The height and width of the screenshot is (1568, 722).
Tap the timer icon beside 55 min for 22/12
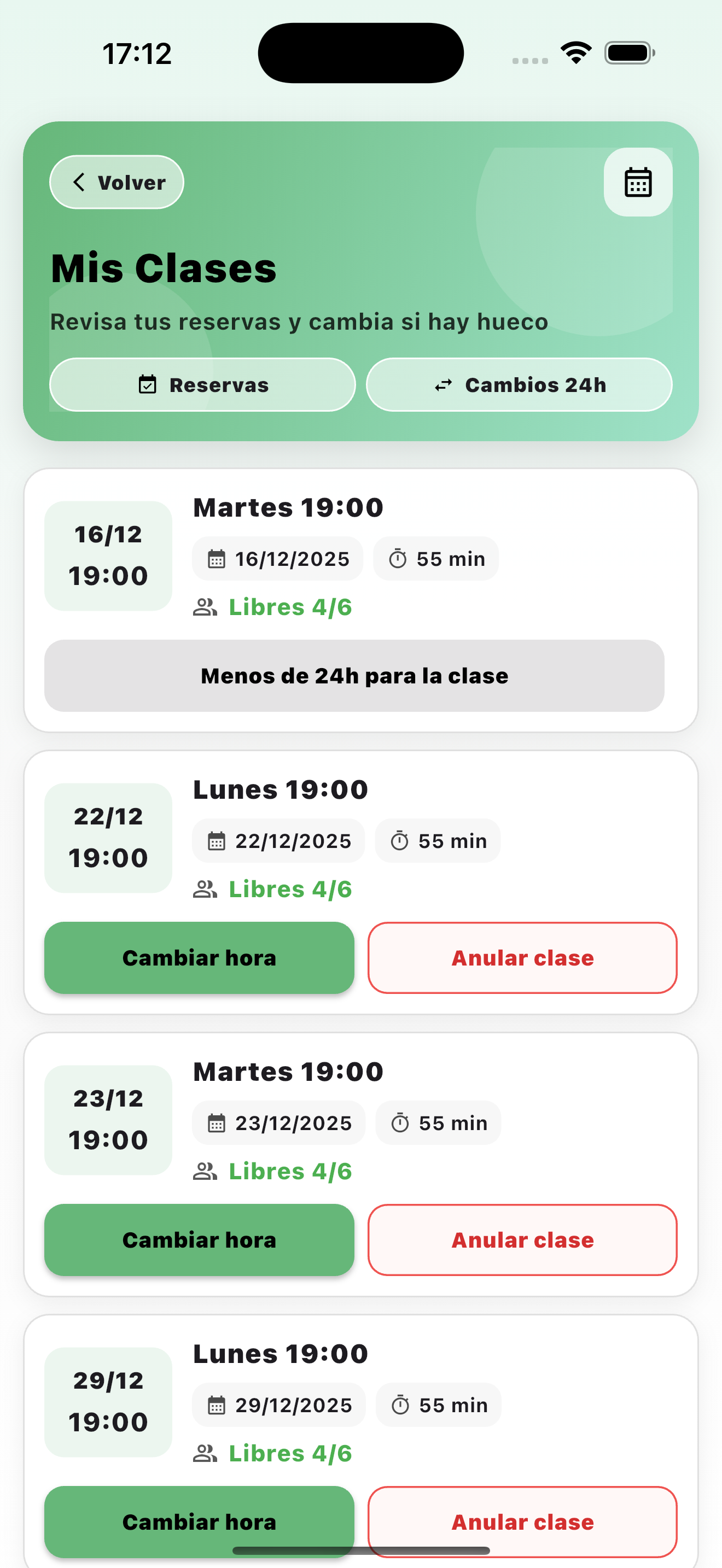tap(399, 841)
